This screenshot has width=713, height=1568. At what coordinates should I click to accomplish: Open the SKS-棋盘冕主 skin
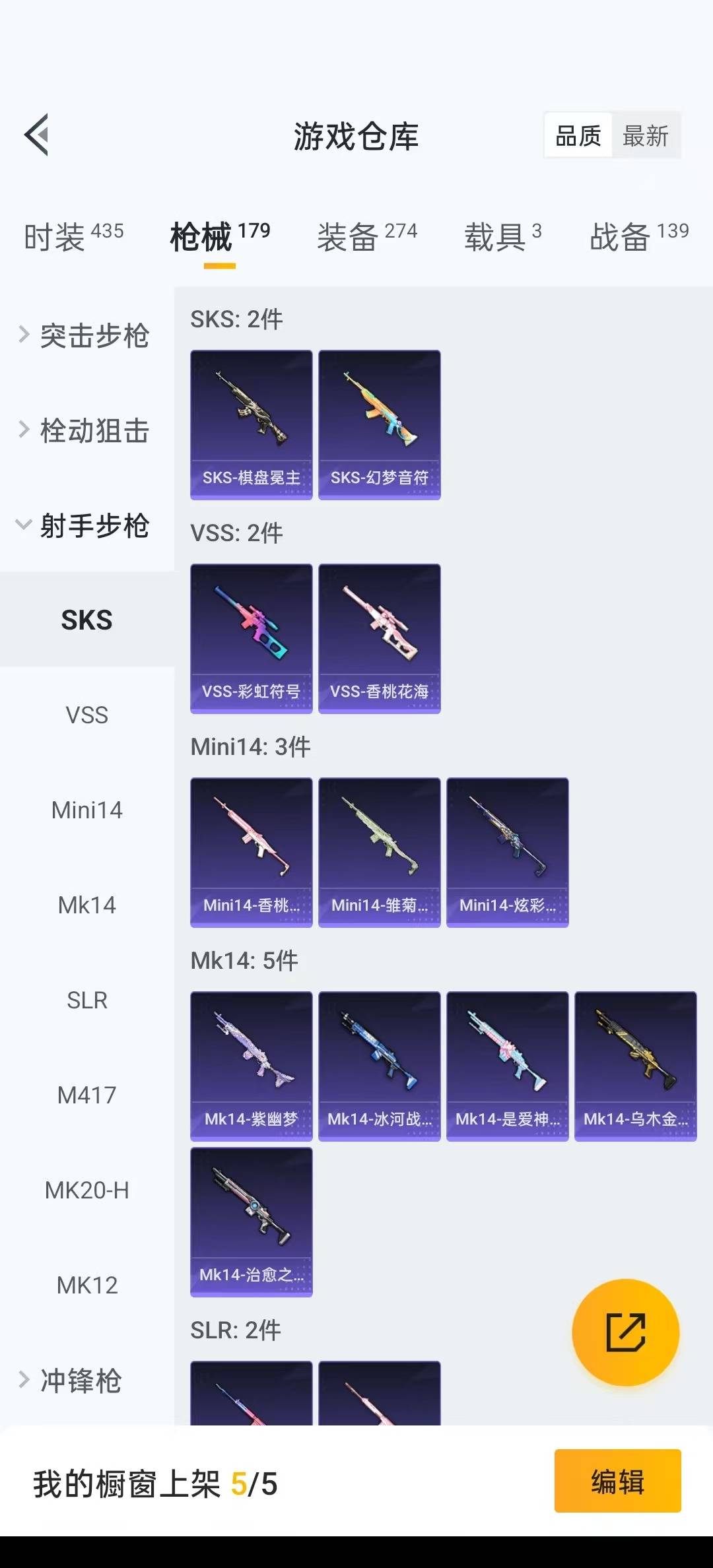251,424
